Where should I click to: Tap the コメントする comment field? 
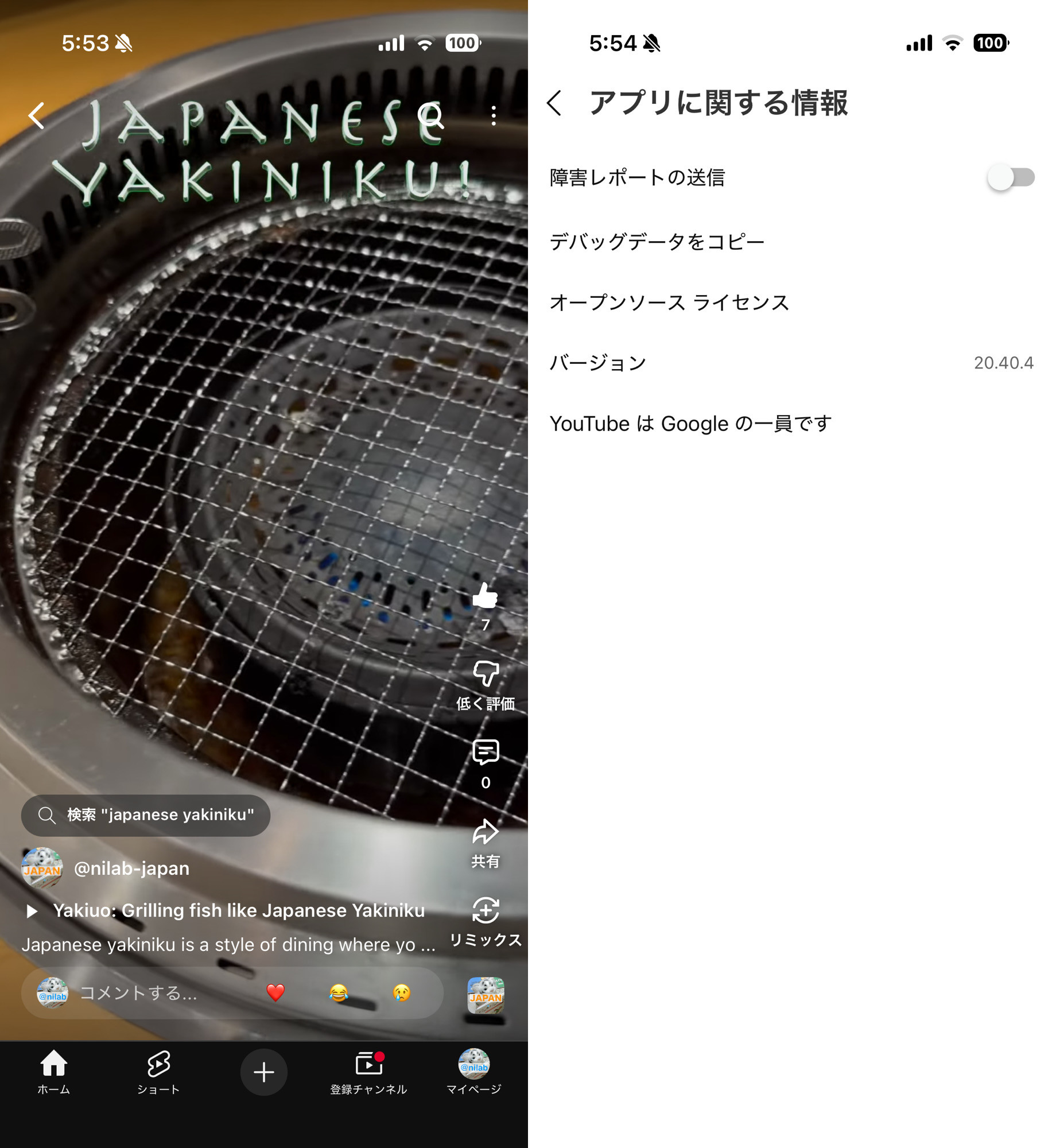[x=138, y=993]
